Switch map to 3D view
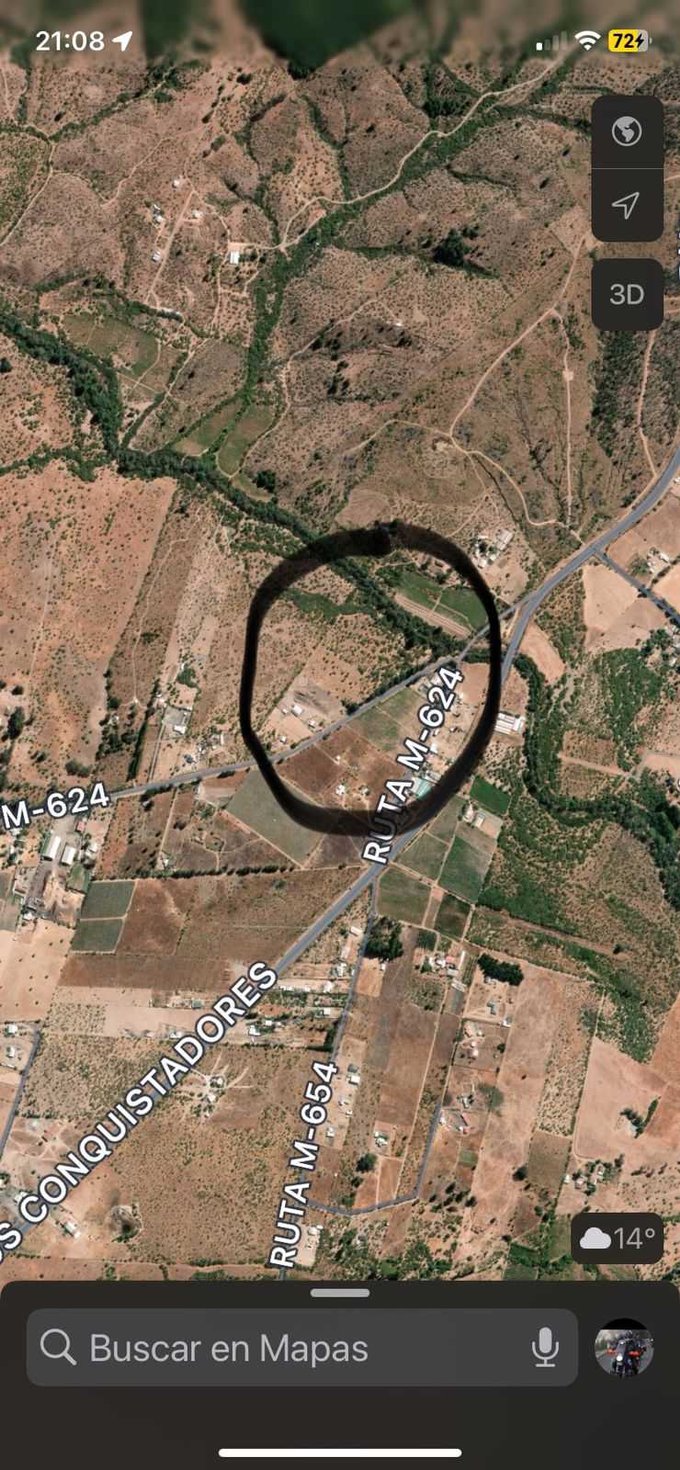680x1470 pixels. (627, 294)
